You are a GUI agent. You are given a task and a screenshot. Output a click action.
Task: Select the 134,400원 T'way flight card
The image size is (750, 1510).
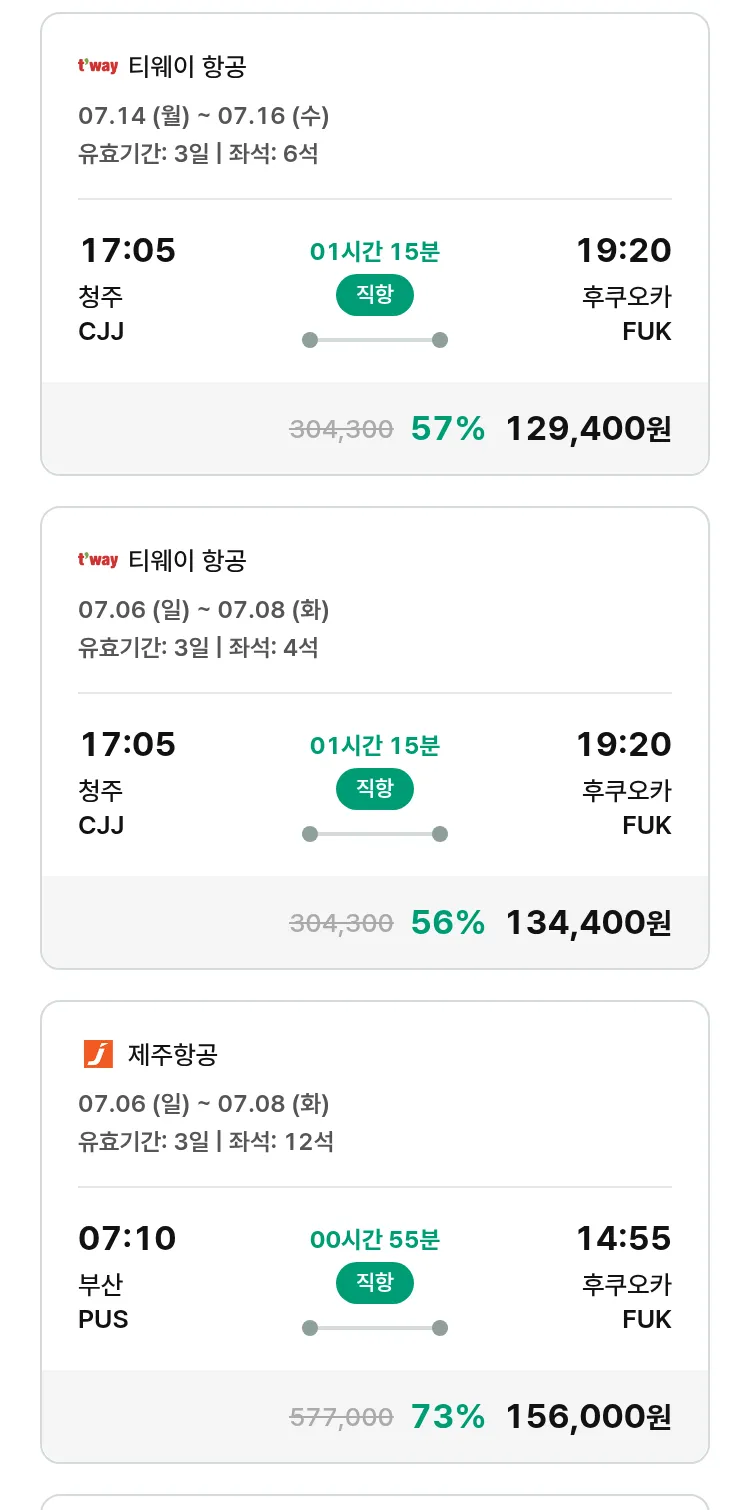pyautogui.click(x=375, y=738)
